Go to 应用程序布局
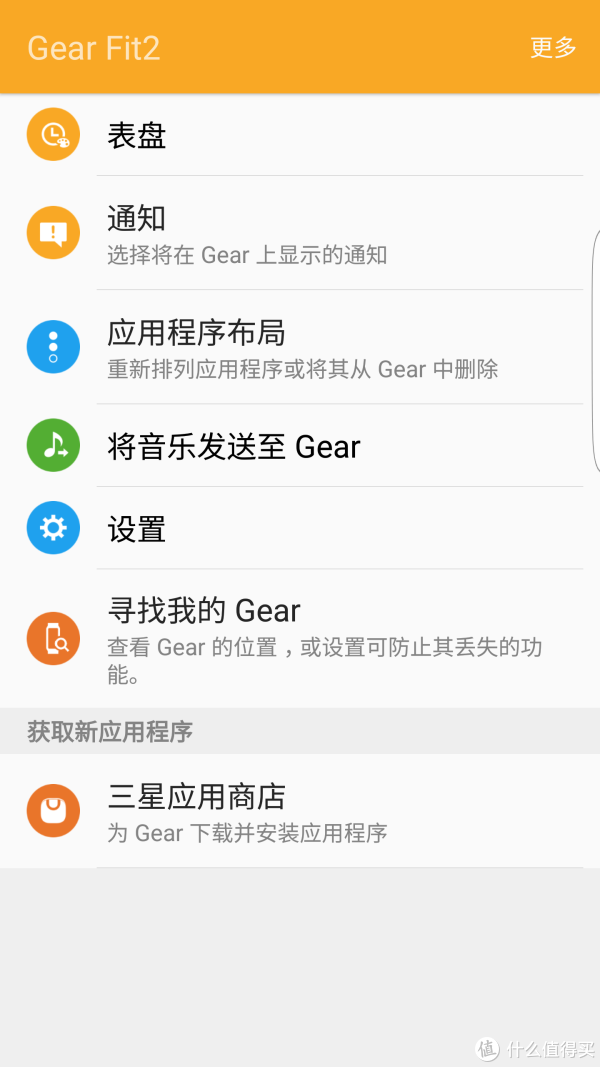Viewport: 600px width, 1067px height. (300, 347)
